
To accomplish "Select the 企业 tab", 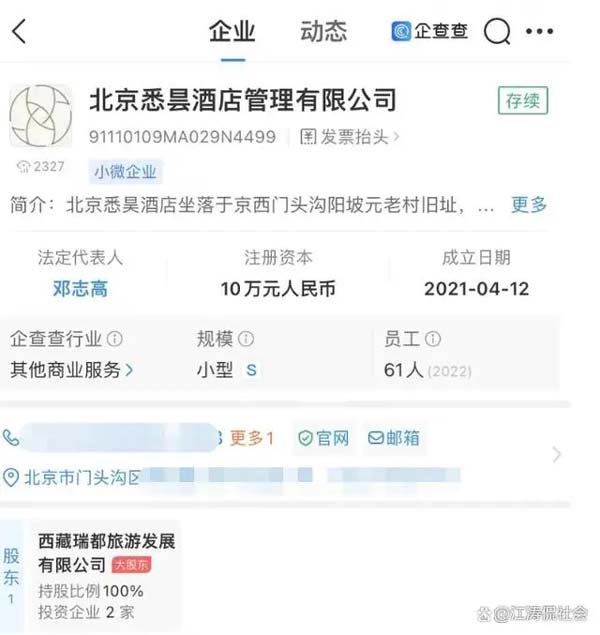I will [232, 31].
